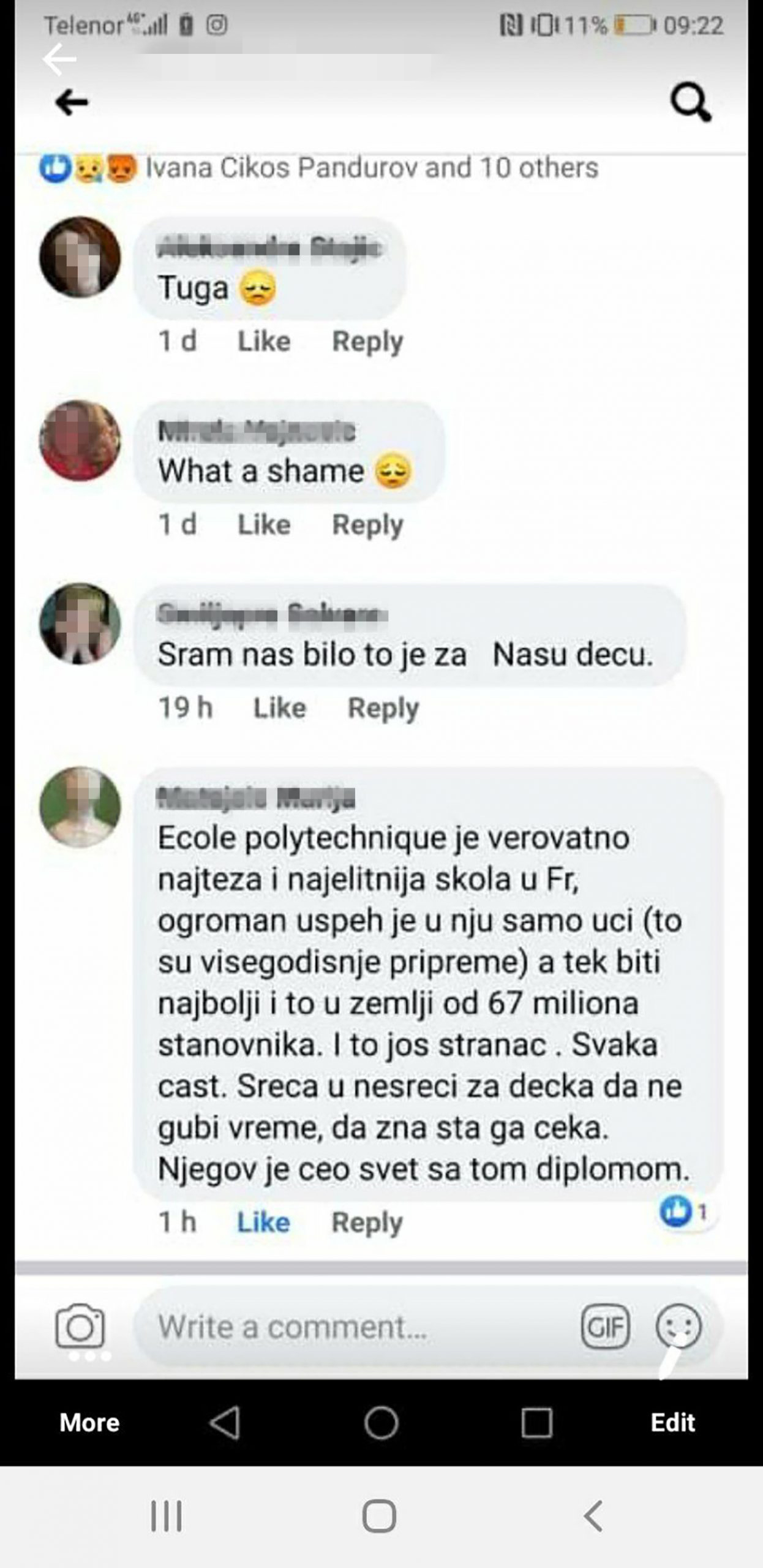This screenshot has height=1568, width=763.
Task: Like the Ecole polytechnique comment
Action: coord(262,1221)
